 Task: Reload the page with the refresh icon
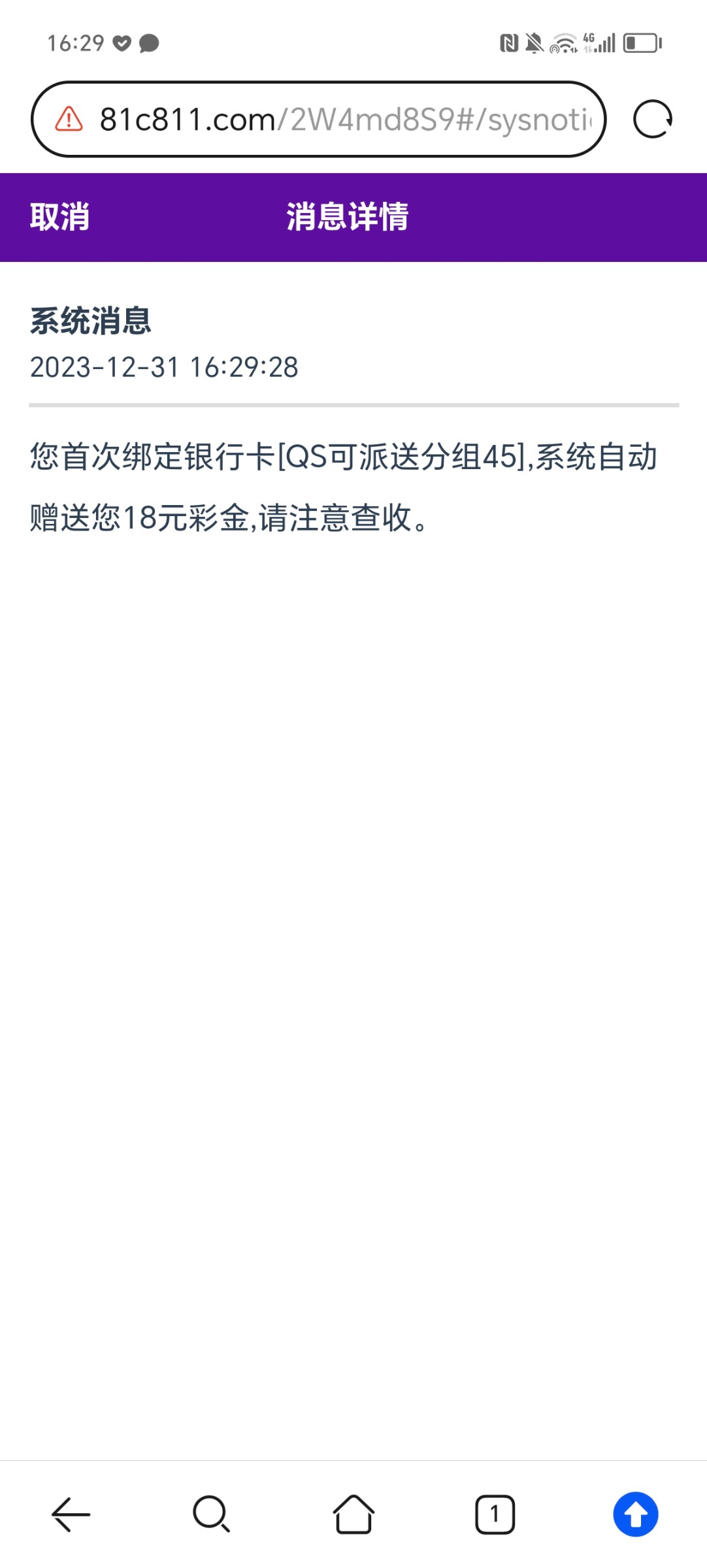[x=652, y=120]
